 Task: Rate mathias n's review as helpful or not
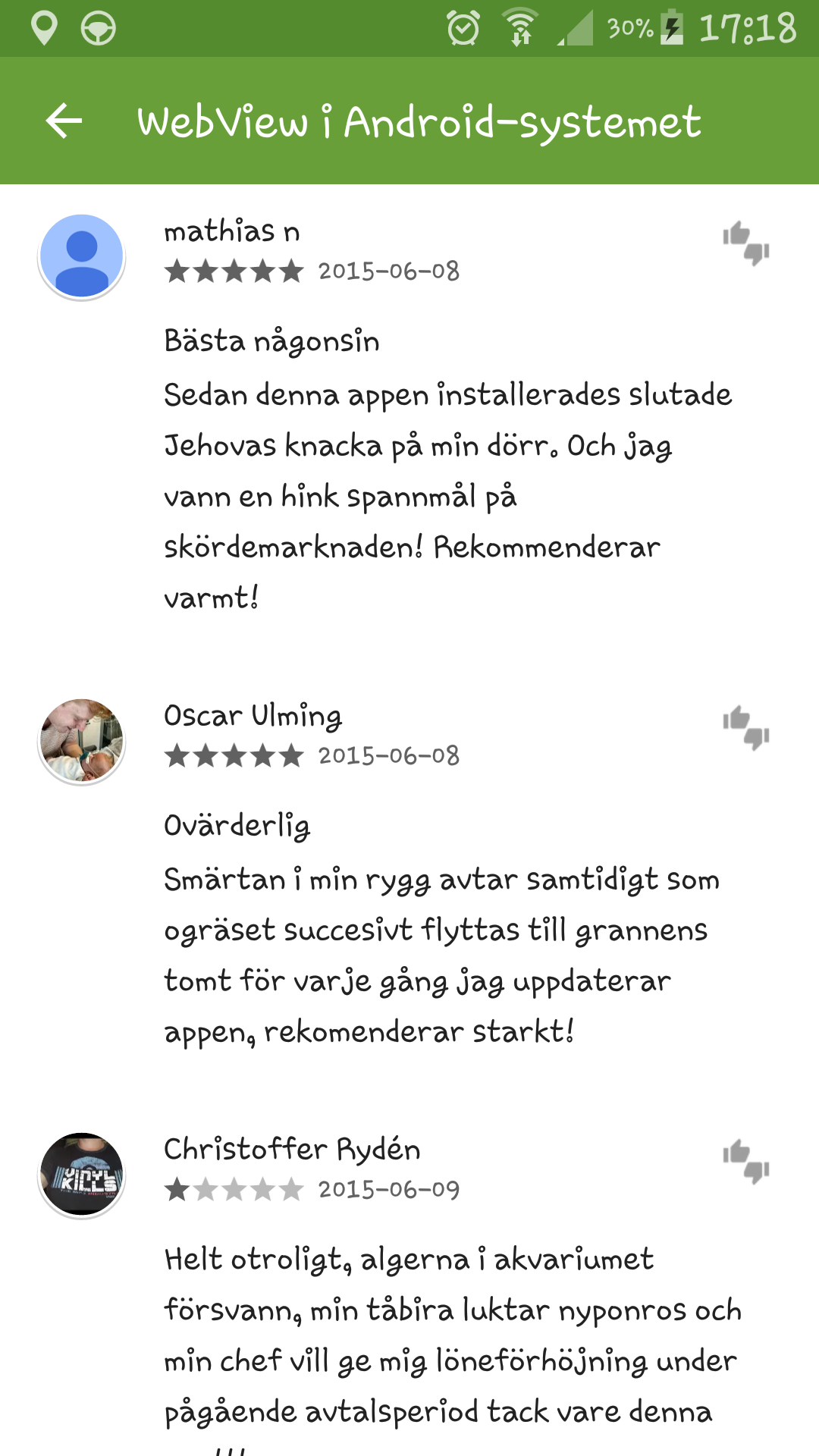coord(746,243)
